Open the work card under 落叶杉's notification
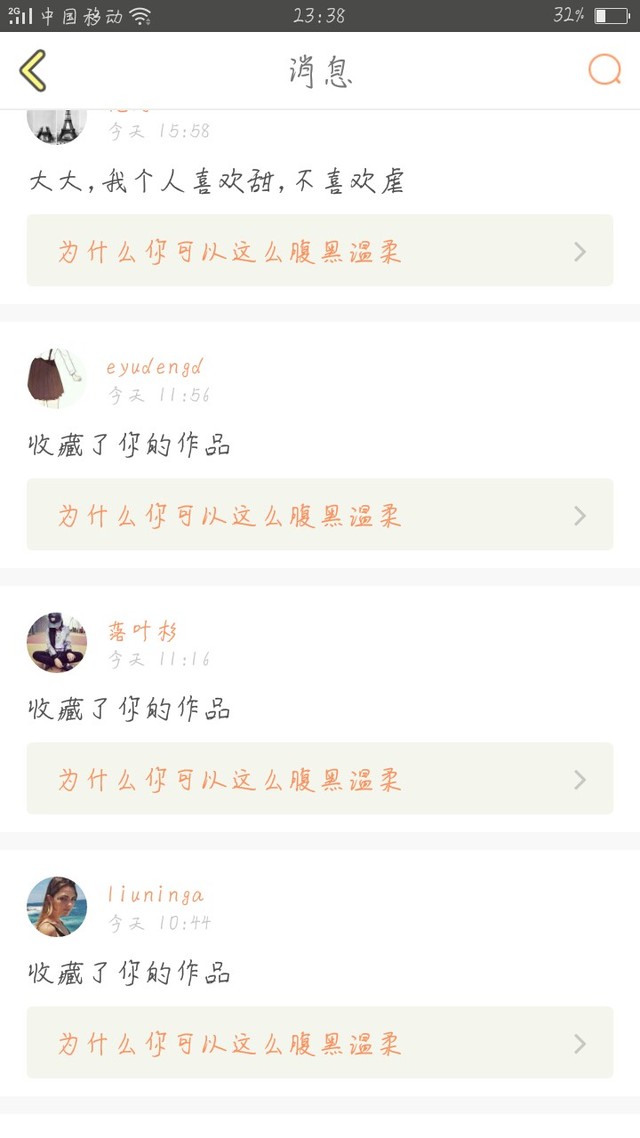The width and height of the screenshot is (640, 1138). coord(319,779)
